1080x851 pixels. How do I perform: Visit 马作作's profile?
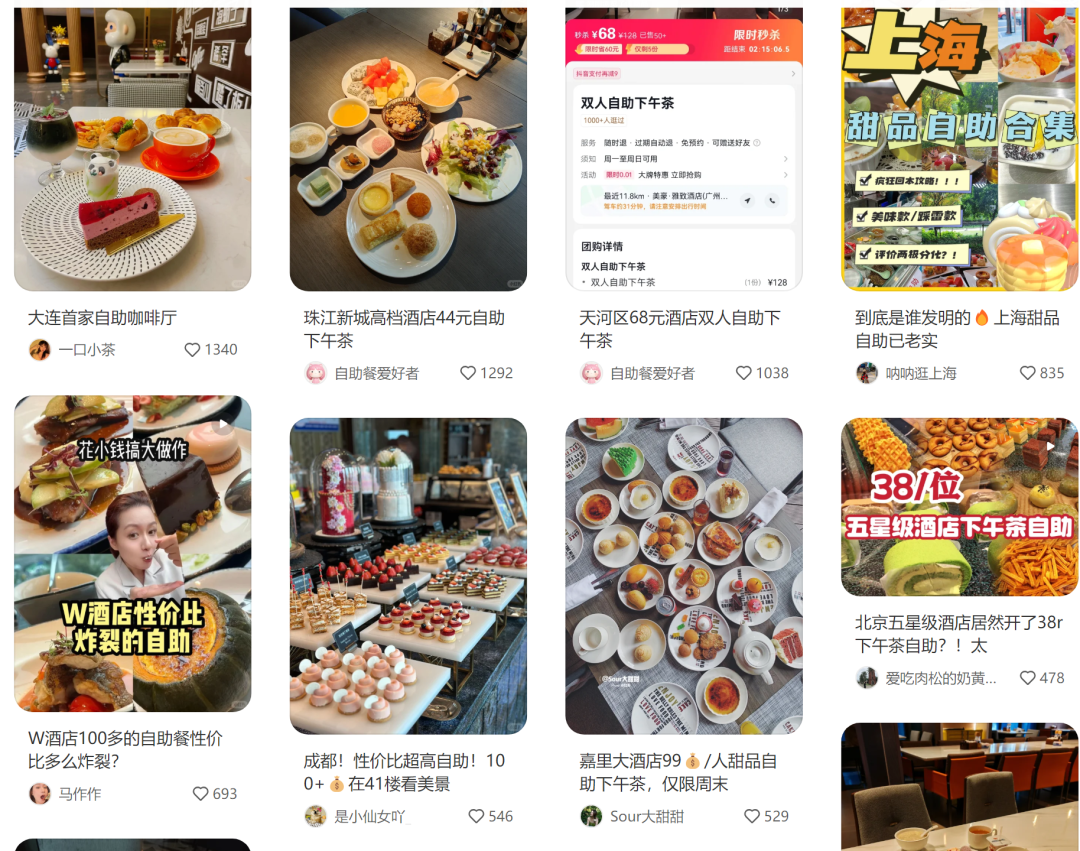click(40, 793)
